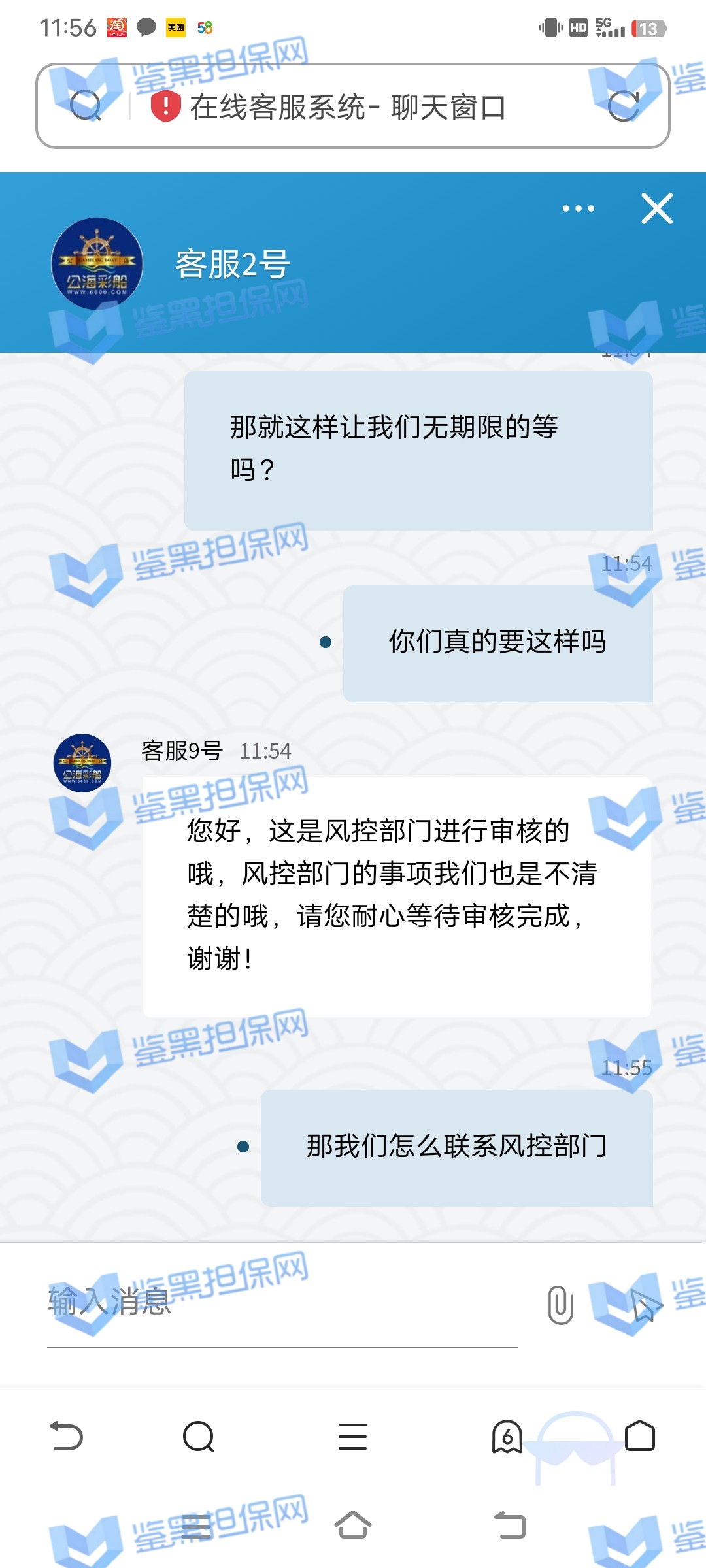Open the page title in the address bar
The height and width of the screenshot is (1568, 706).
pyautogui.click(x=348, y=108)
